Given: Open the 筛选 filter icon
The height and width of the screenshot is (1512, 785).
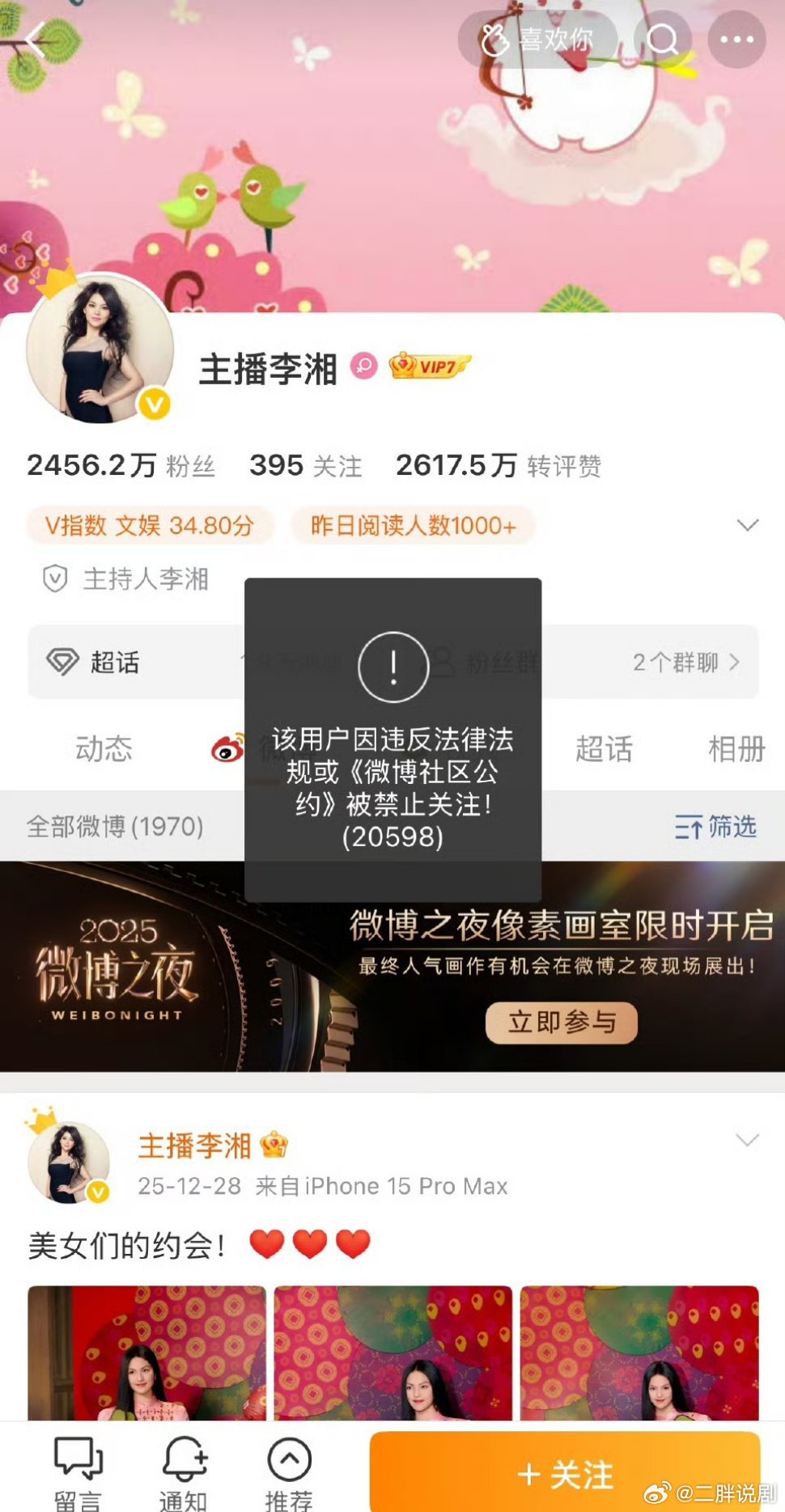Looking at the screenshot, I should point(715,827).
